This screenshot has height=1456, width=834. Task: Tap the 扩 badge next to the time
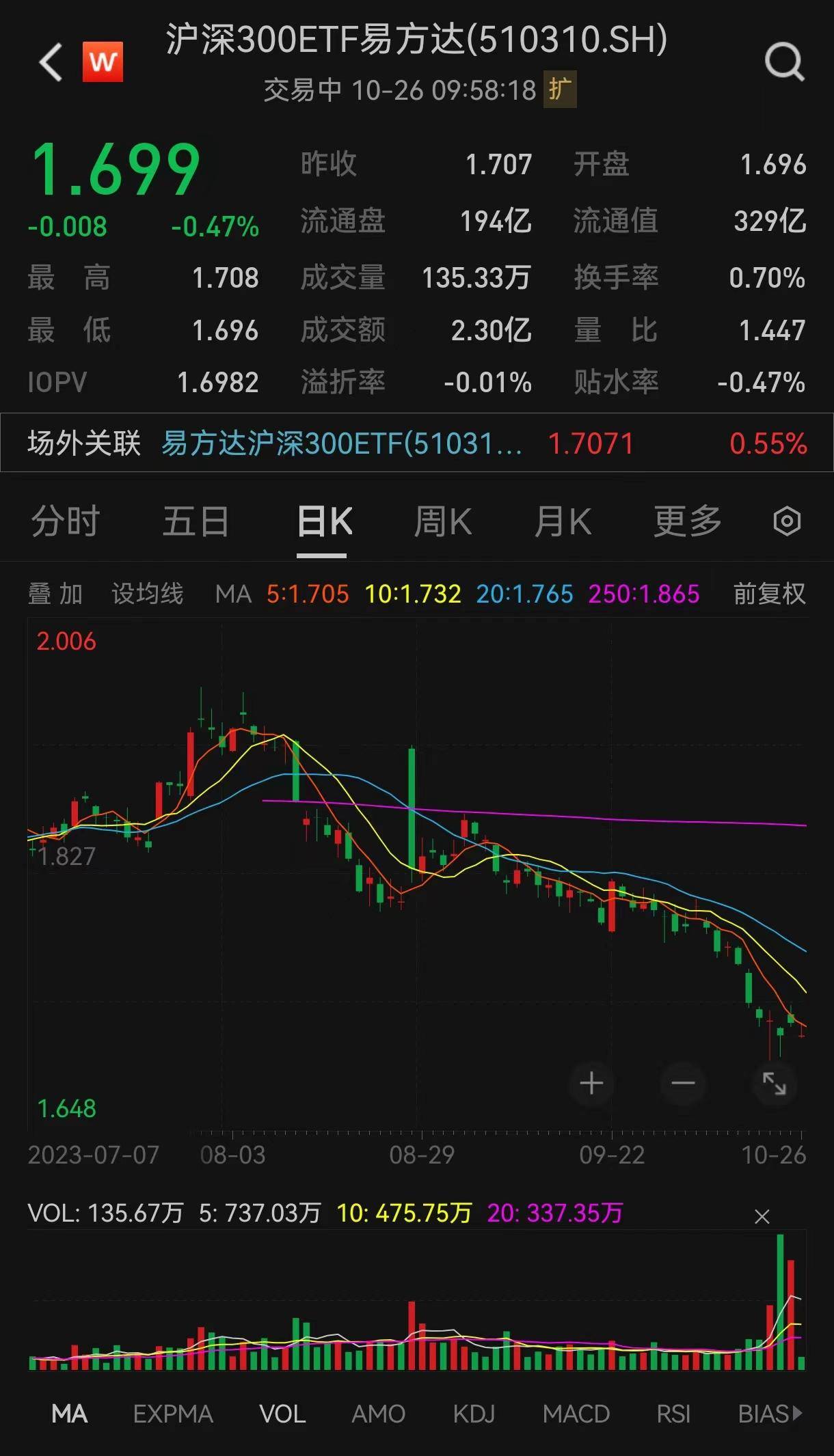[559, 91]
